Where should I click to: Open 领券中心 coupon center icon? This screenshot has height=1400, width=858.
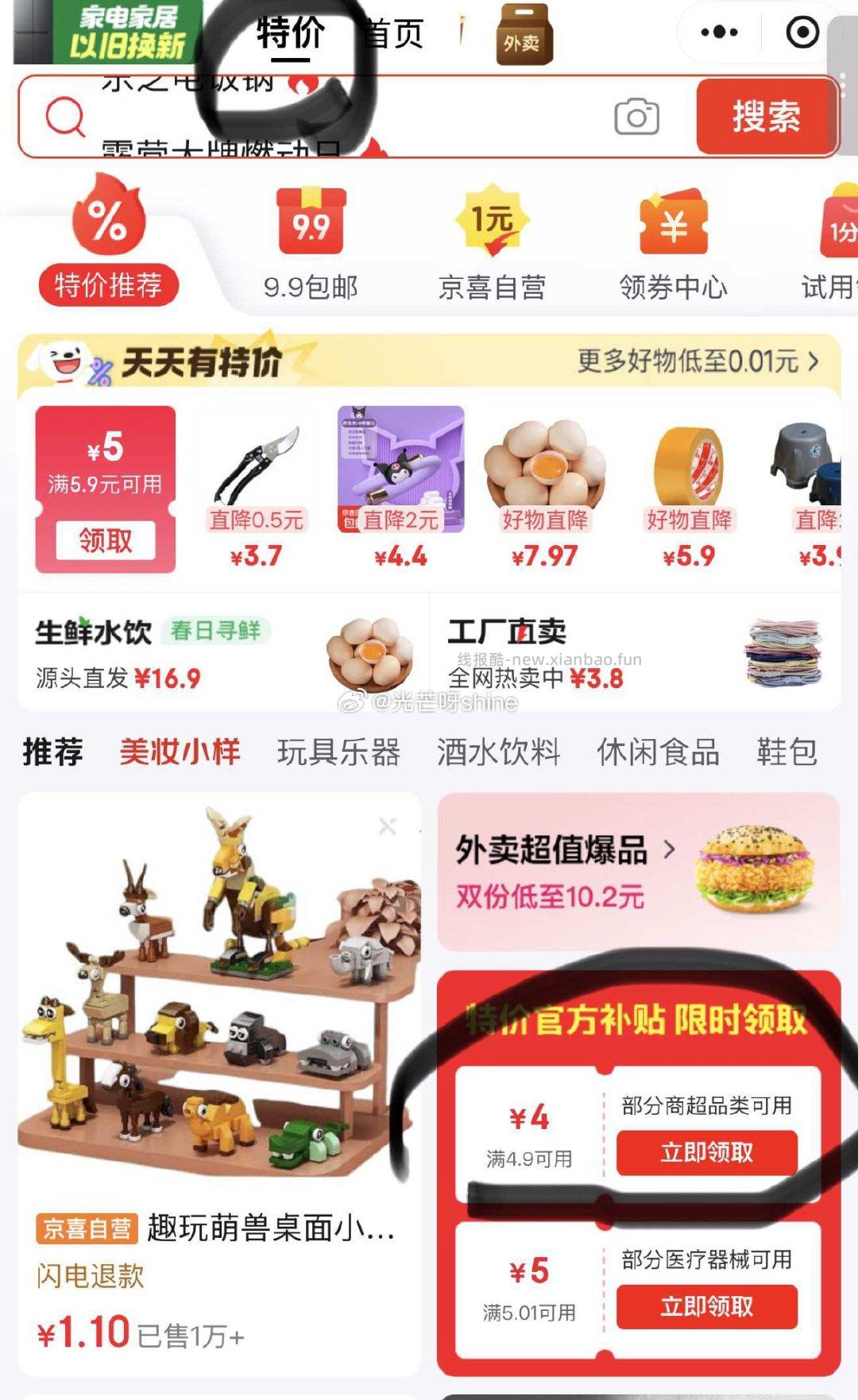tap(671, 226)
